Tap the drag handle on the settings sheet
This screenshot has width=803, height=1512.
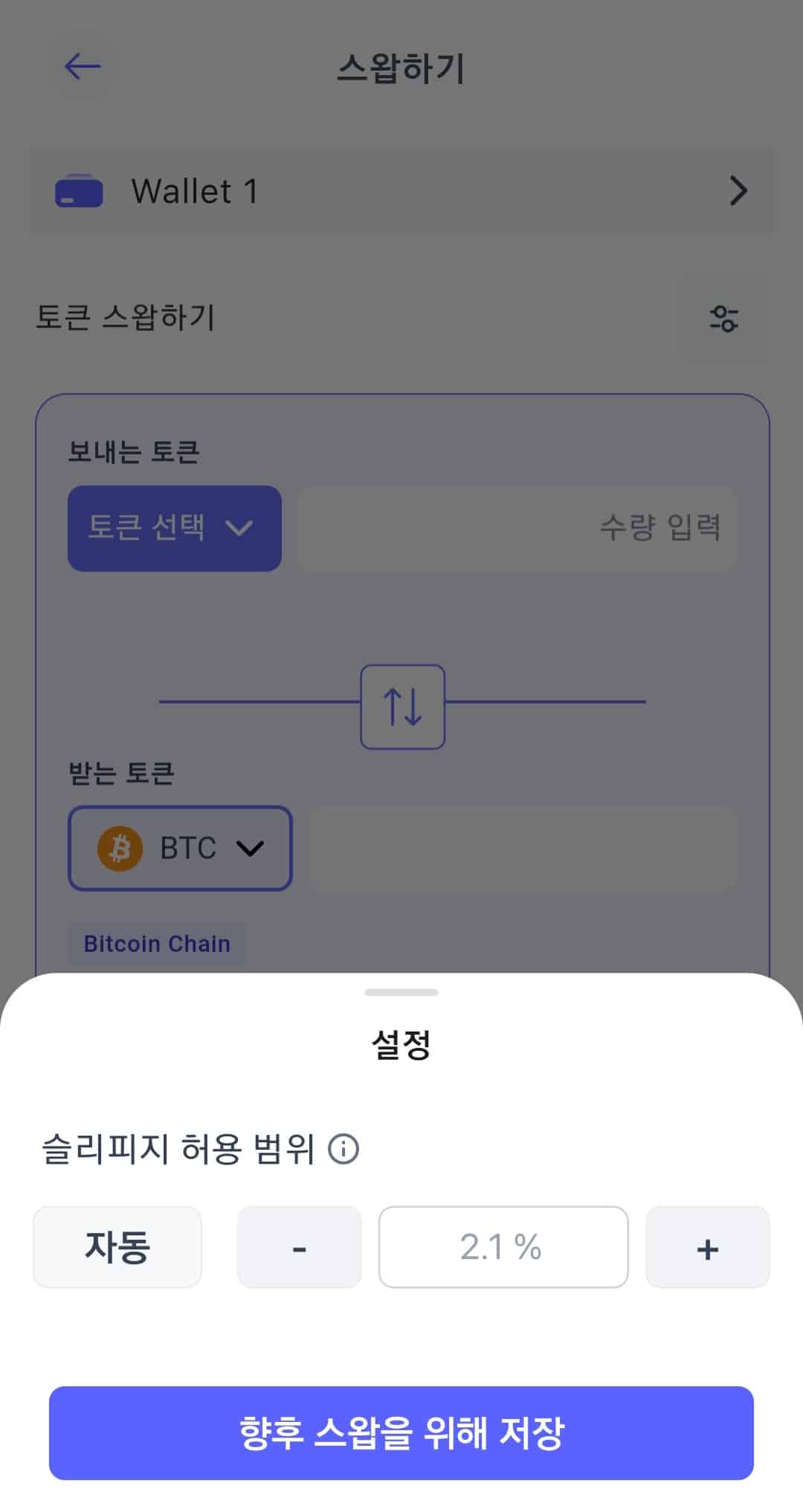coord(401,992)
